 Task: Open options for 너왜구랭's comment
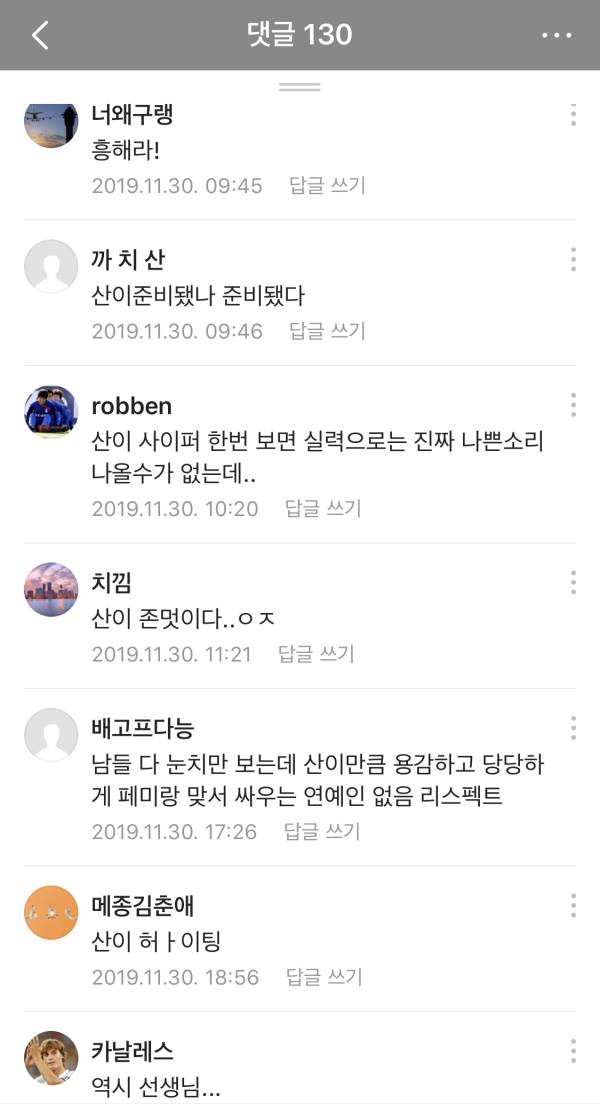point(573,114)
